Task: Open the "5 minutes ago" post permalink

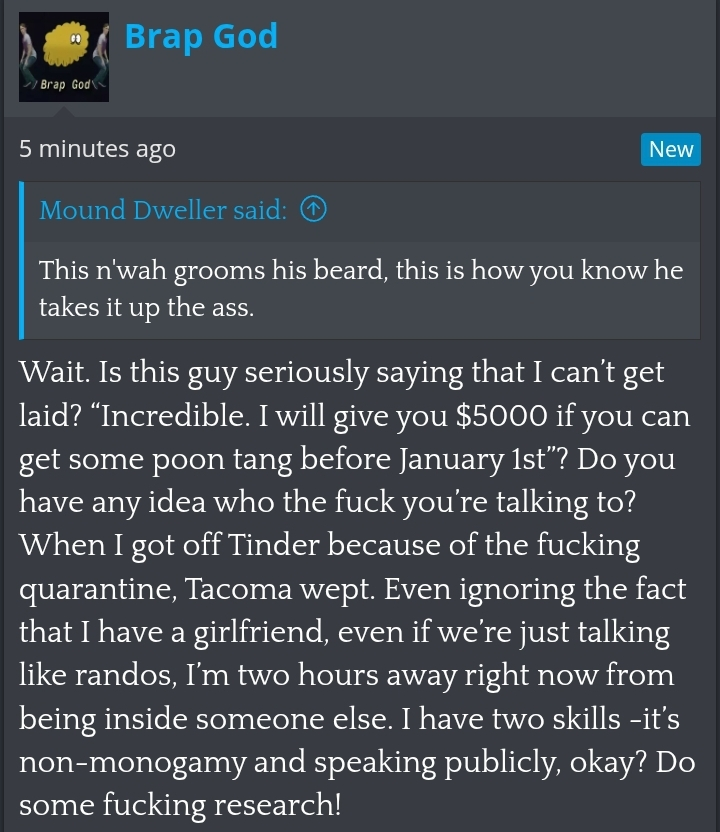Action: coord(97,149)
